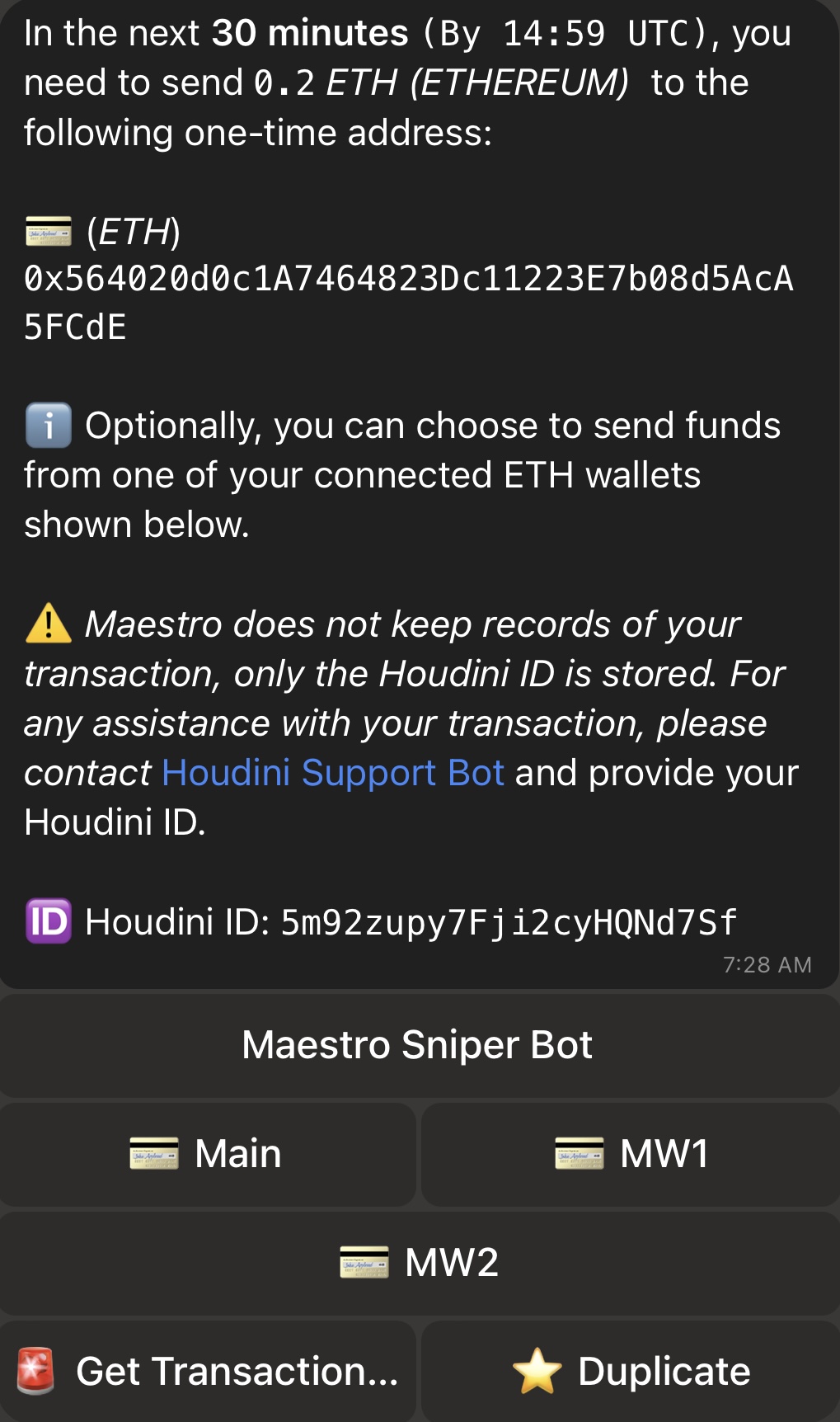Click the card icon inside the MW2 wallet button
The image size is (840, 1422).
tap(364, 1261)
